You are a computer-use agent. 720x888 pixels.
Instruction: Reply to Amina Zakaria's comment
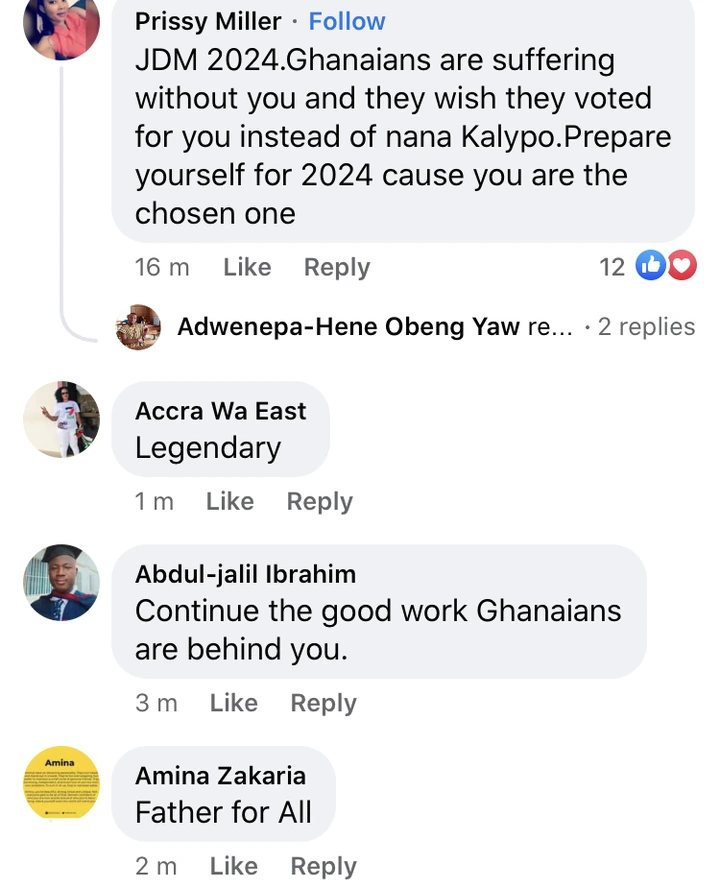point(323,866)
